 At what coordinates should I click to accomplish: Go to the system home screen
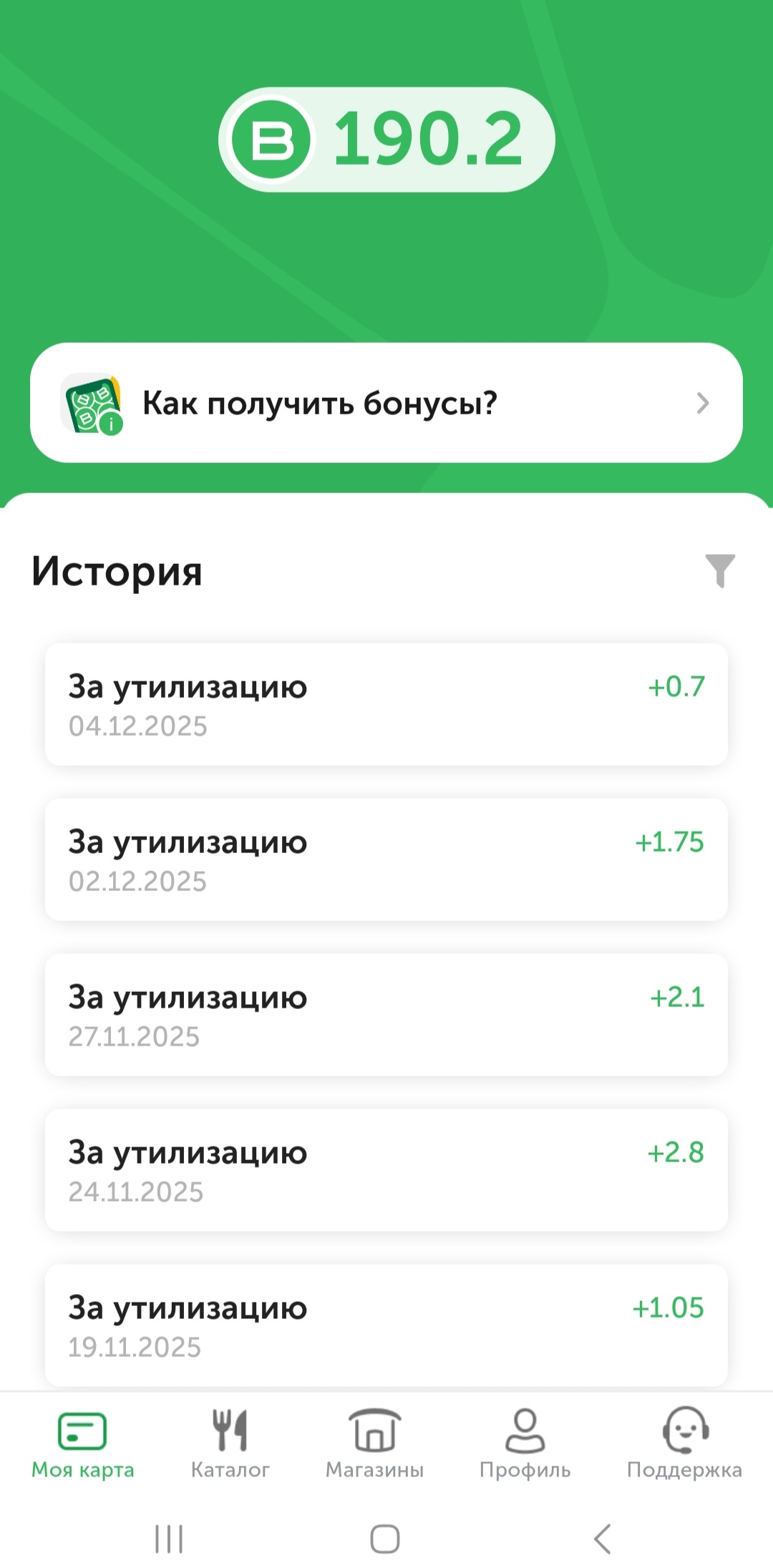(x=385, y=1539)
